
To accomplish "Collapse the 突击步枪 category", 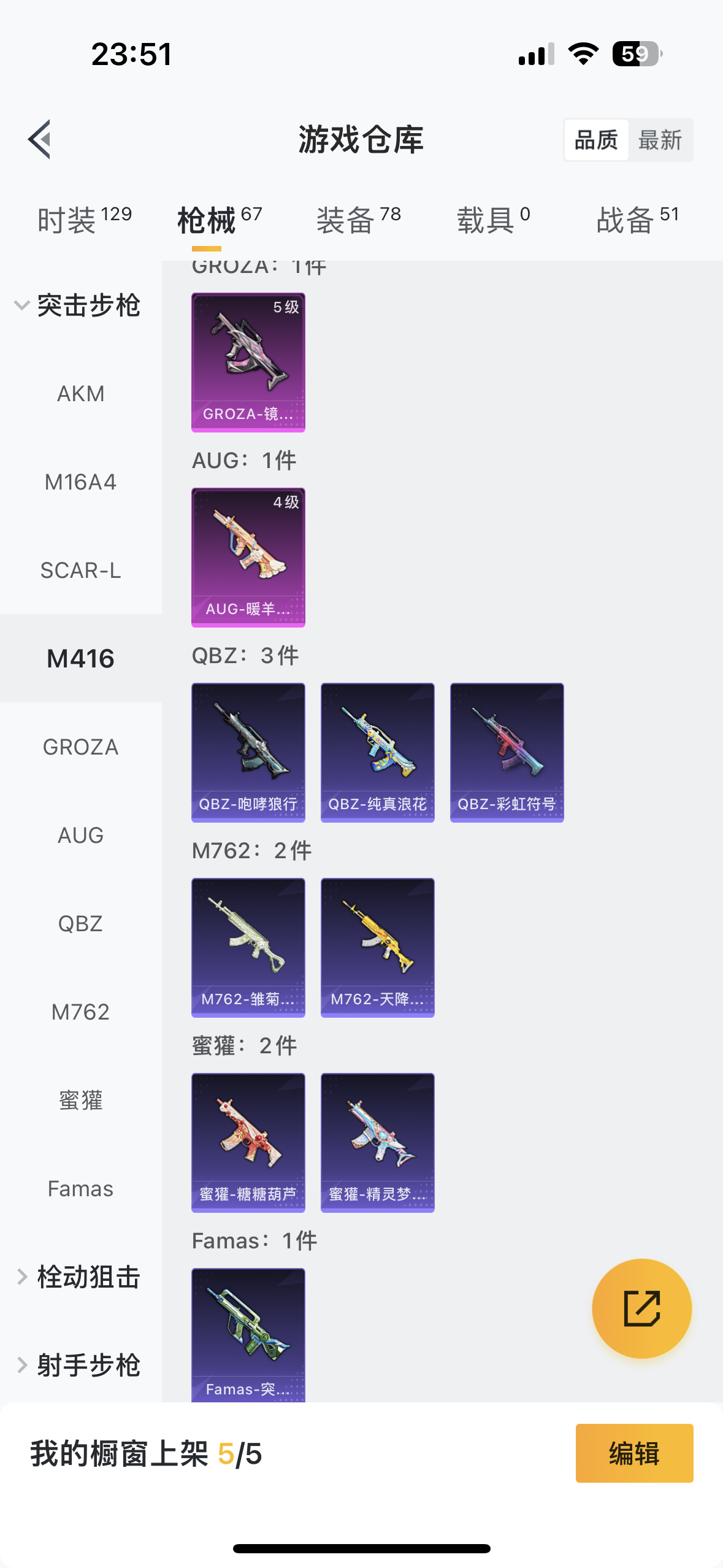I will pyautogui.click(x=80, y=306).
